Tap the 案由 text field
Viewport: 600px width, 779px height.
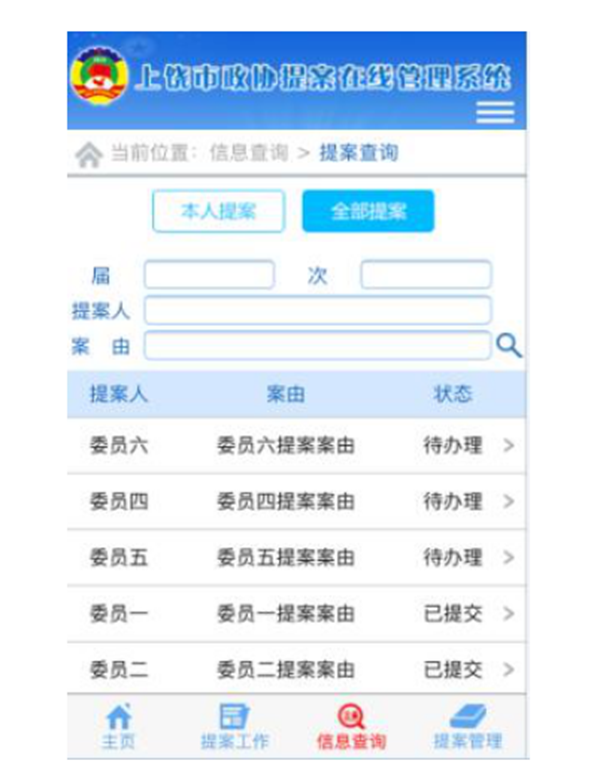[318, 346]
